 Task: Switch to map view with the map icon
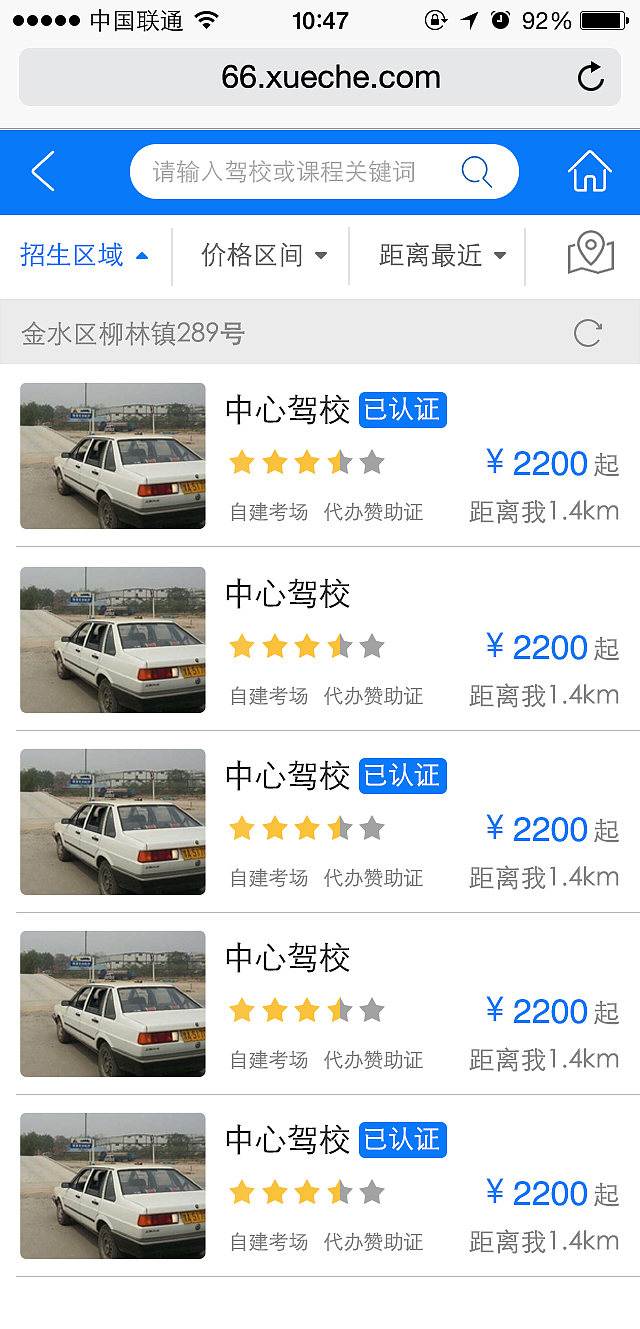590,254
